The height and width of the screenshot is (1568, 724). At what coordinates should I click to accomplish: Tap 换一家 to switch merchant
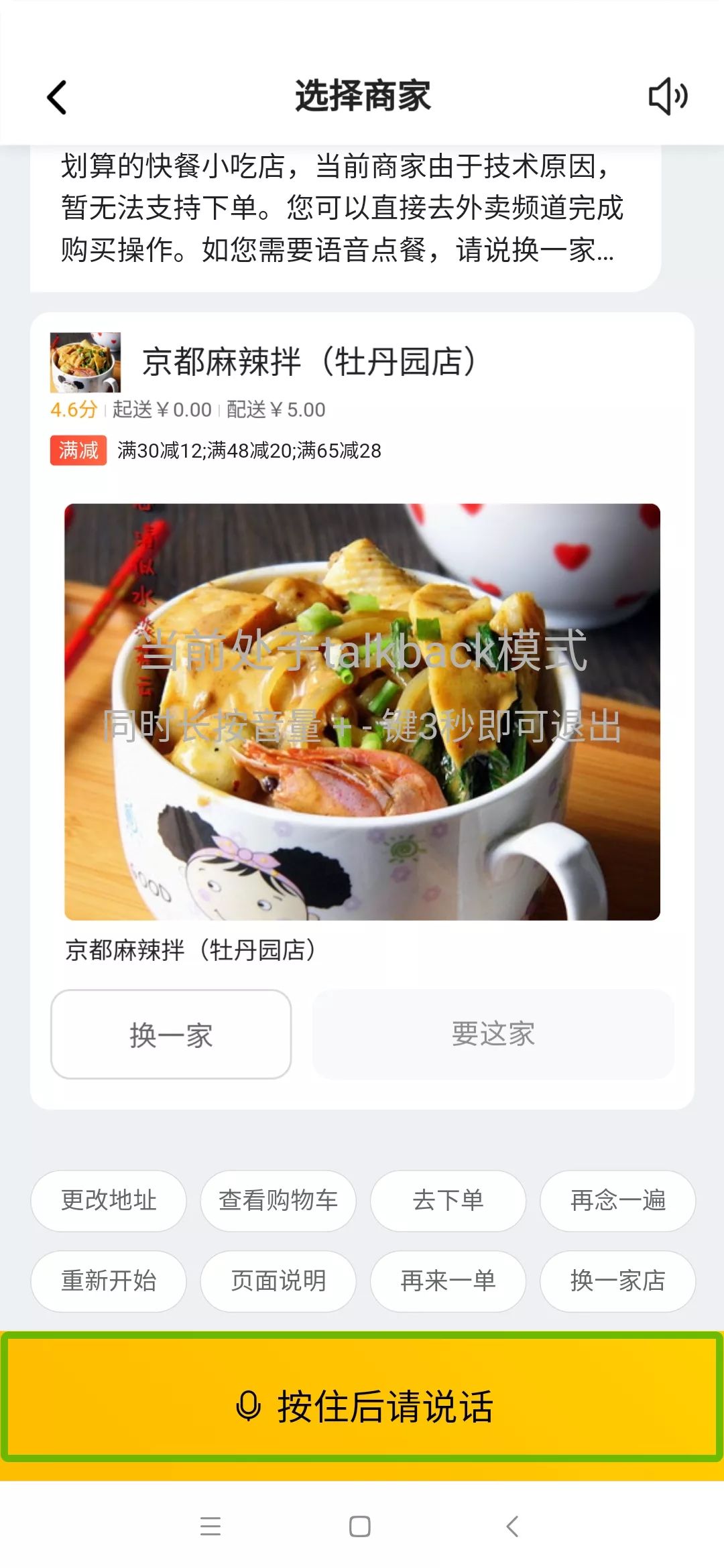(x=171, y=1035)
